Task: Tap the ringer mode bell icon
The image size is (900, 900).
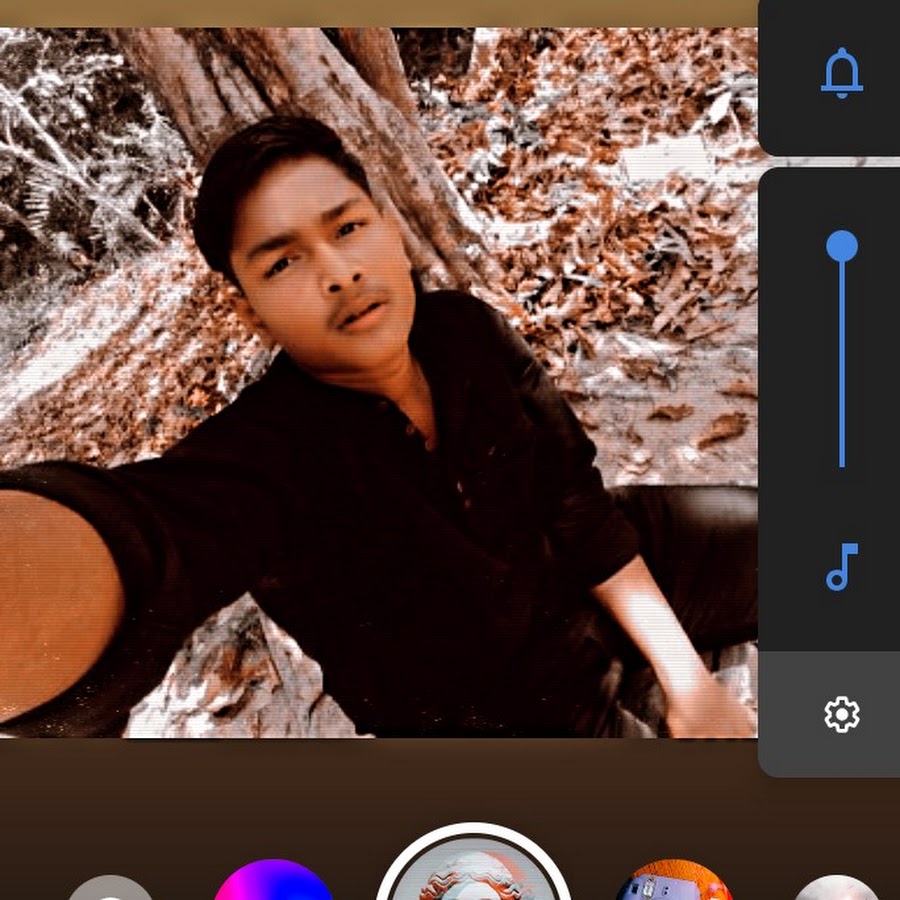Action: [x=841, y=74]
